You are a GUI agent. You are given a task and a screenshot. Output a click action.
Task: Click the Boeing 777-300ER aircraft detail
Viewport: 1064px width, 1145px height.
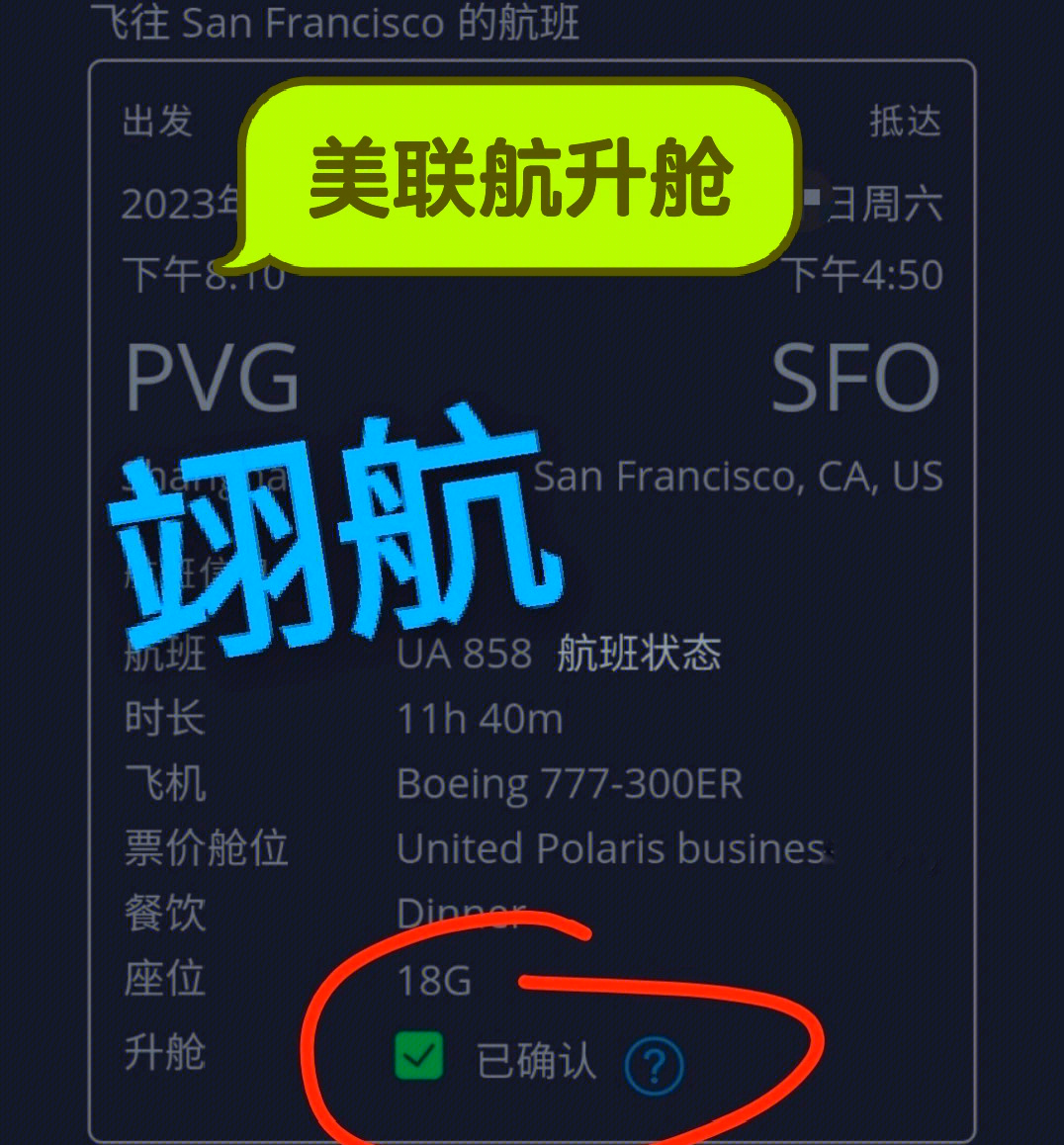568,784
